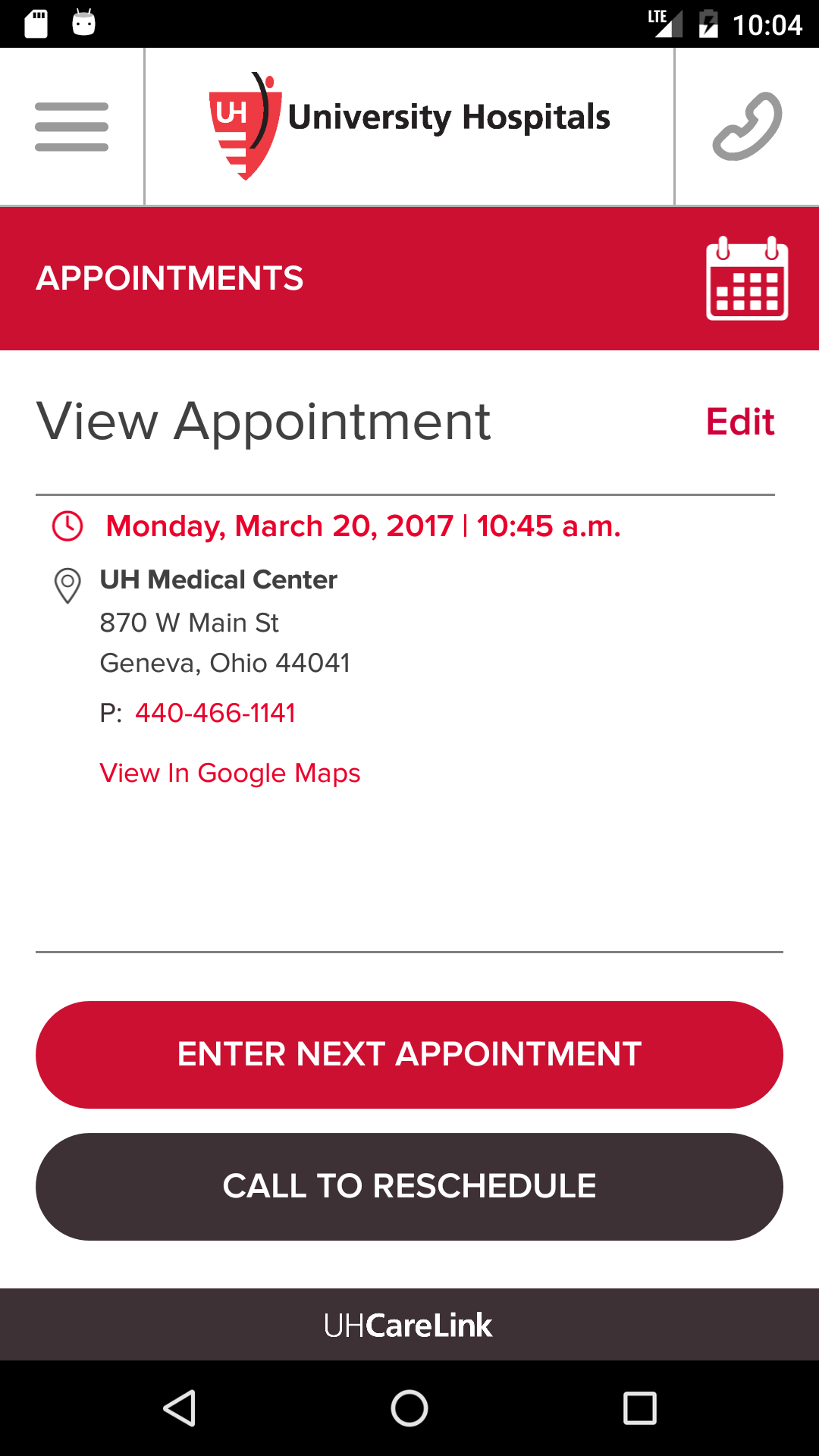Image resolution: width=819 pixels, height=1456 pixels.
Task: Go back using system back button
Action: coord(180,1408)
